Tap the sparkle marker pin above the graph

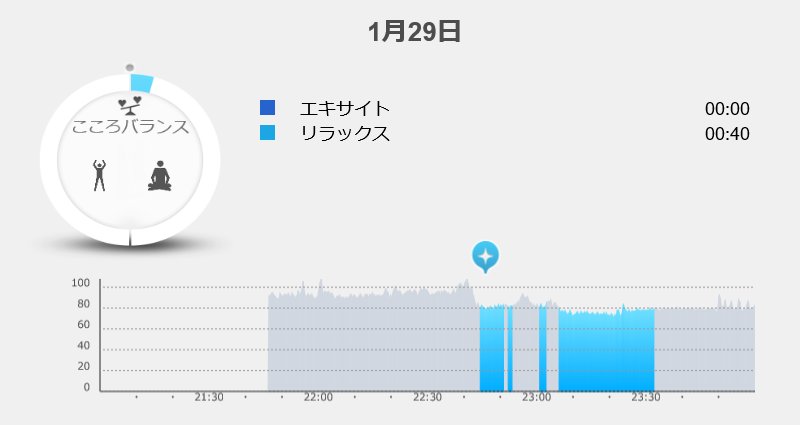click(x=485, y=256)
